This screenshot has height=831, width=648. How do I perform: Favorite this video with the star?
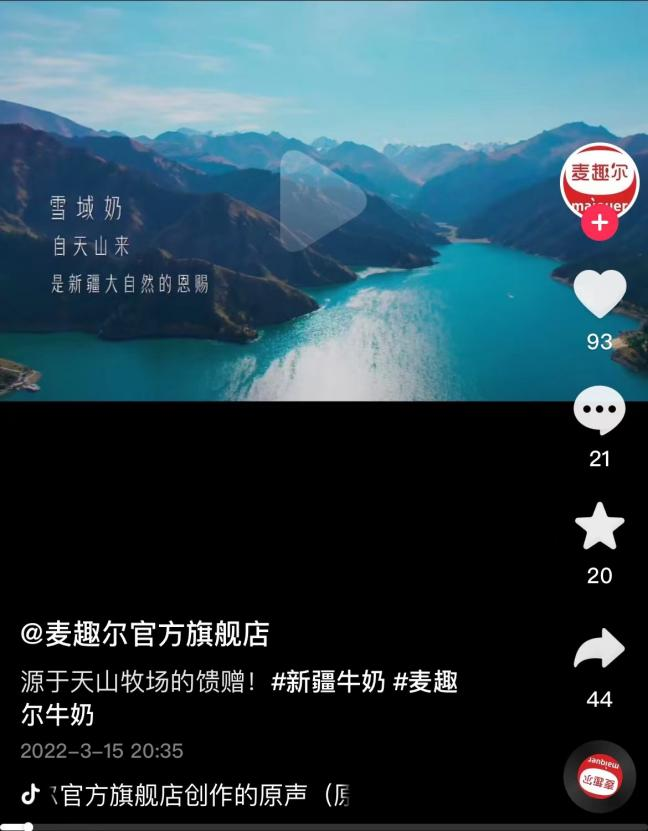pos(599,528)
